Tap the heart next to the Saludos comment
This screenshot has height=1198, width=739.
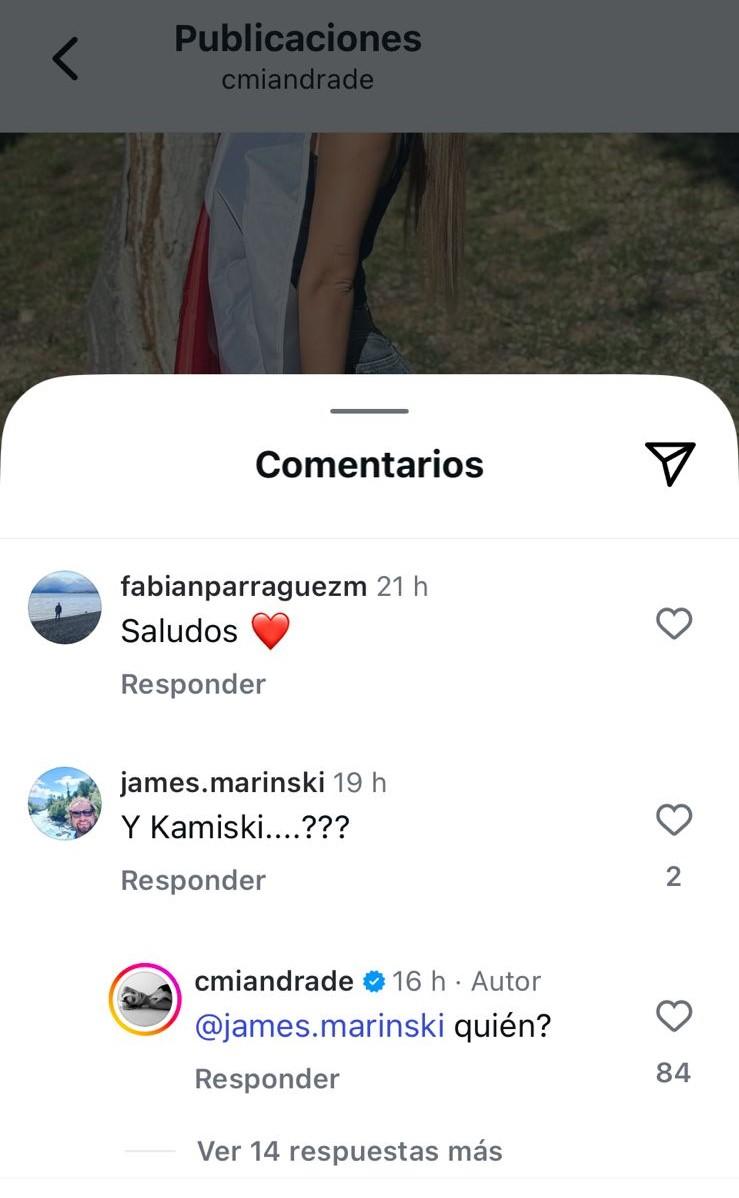pos(673,623)
